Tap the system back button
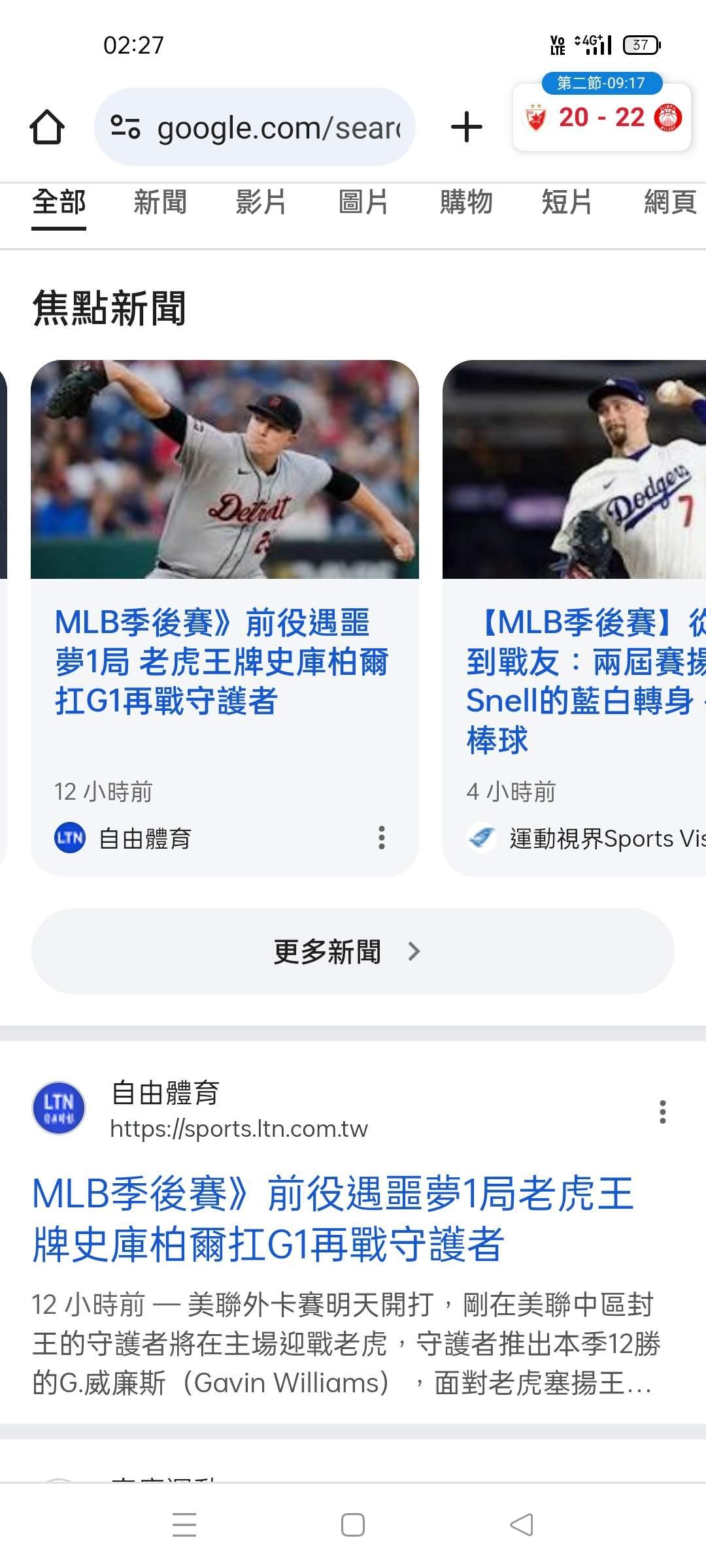706x1568 pixels. point(522,1525)
